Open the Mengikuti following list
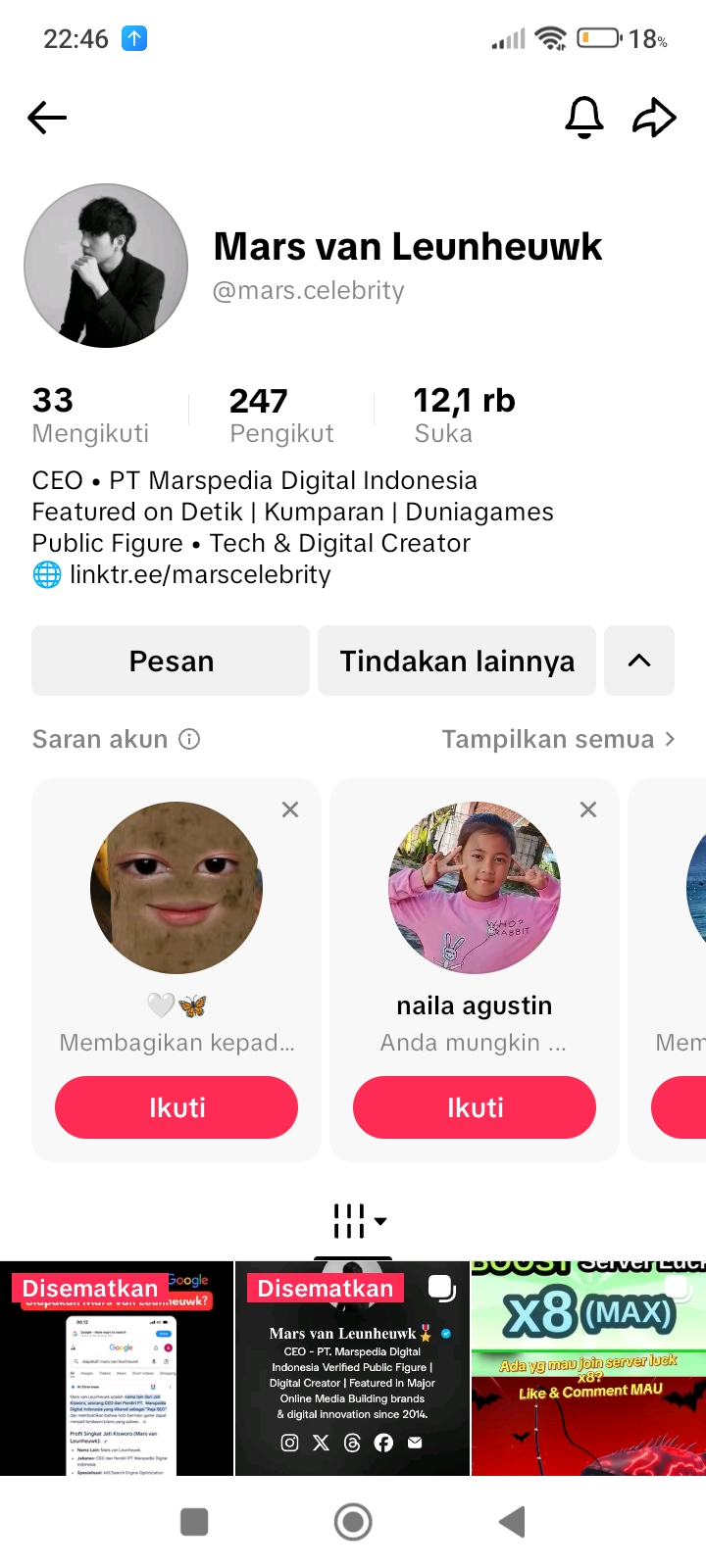 [90, 416]
